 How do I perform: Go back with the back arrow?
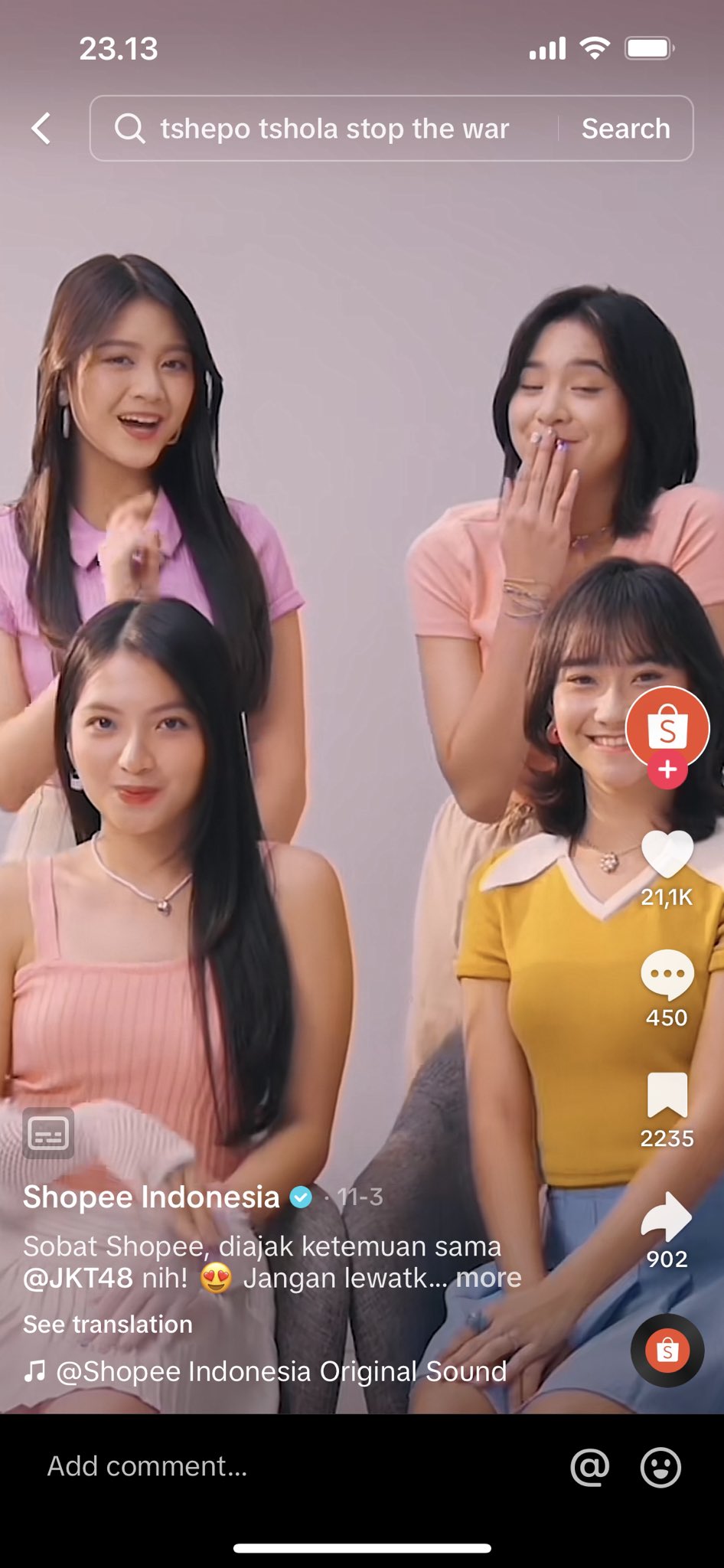(x=41, y=129)
